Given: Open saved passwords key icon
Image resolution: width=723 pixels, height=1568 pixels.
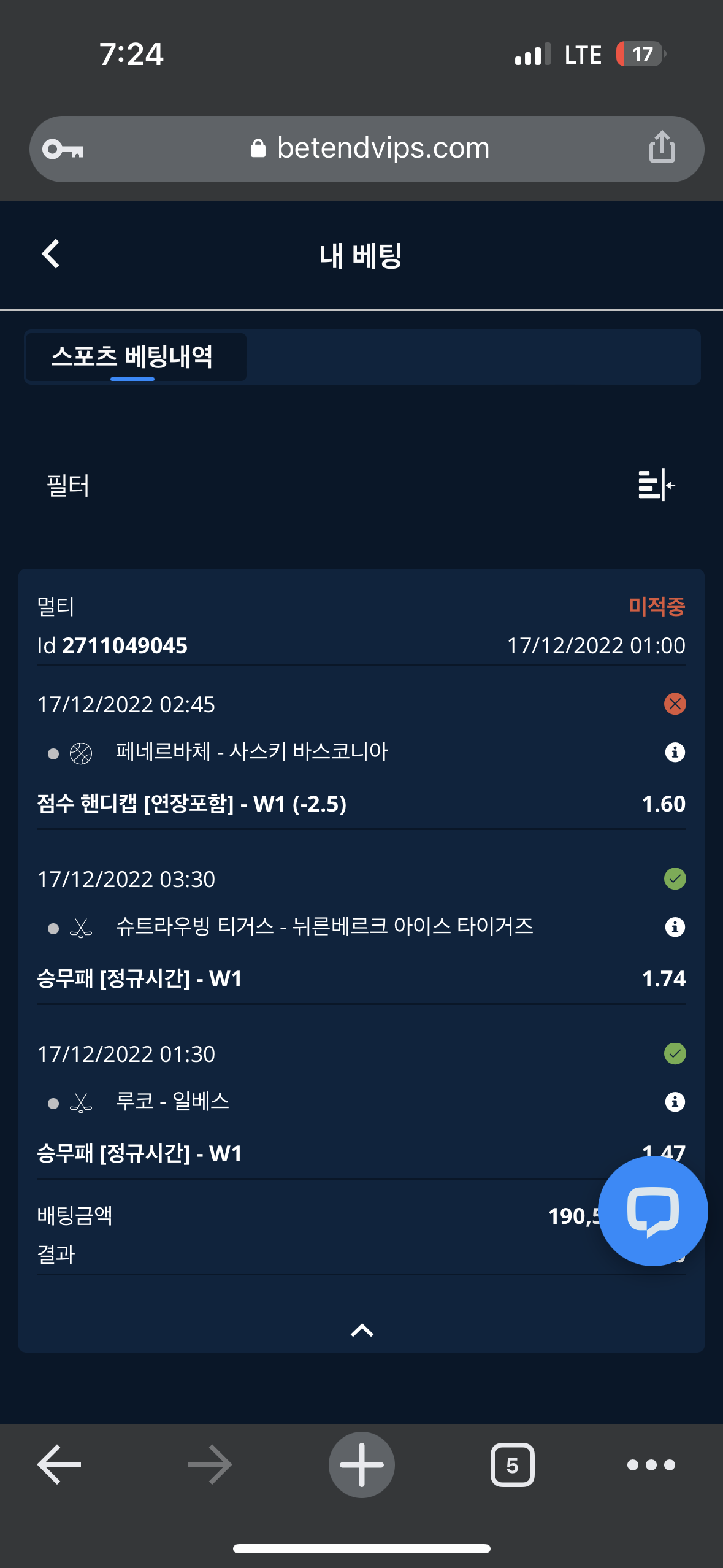Looking at the screenshot, I should point(63,148).
